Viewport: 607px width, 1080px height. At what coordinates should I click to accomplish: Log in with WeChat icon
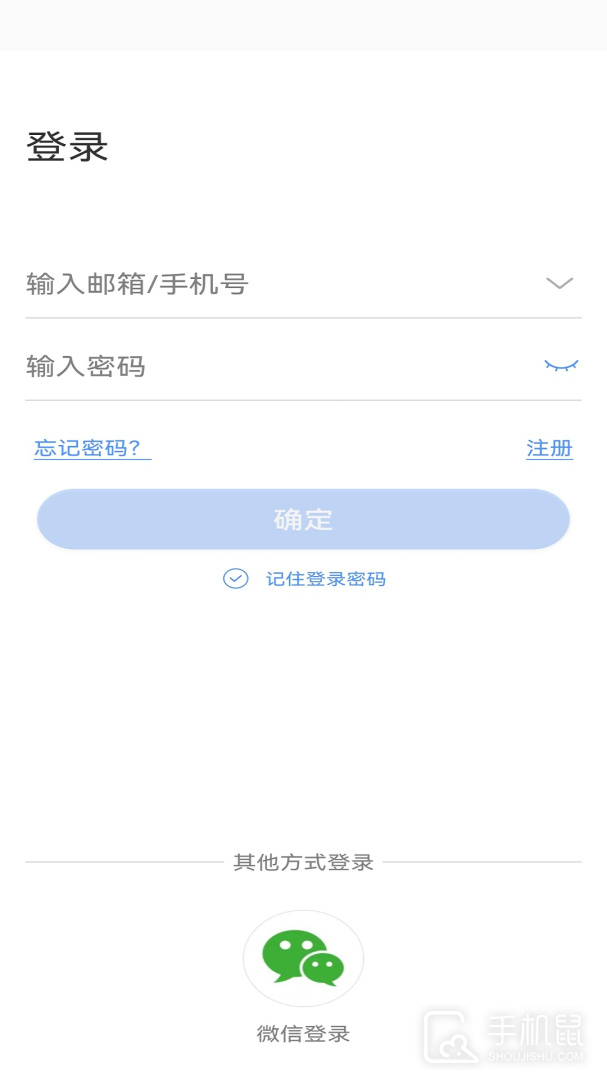(x=303, y=958)
